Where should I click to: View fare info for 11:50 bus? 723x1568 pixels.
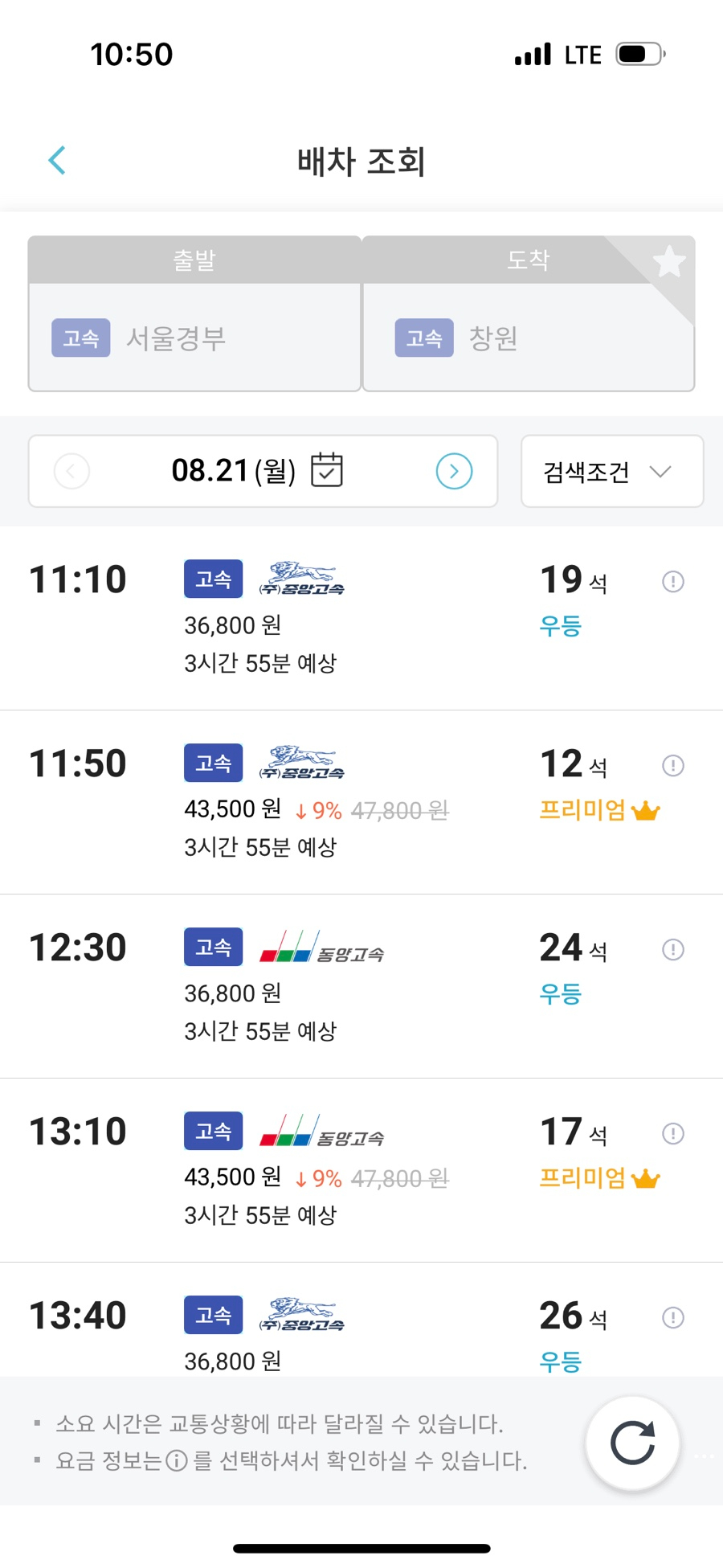click(x=673, y=765)
